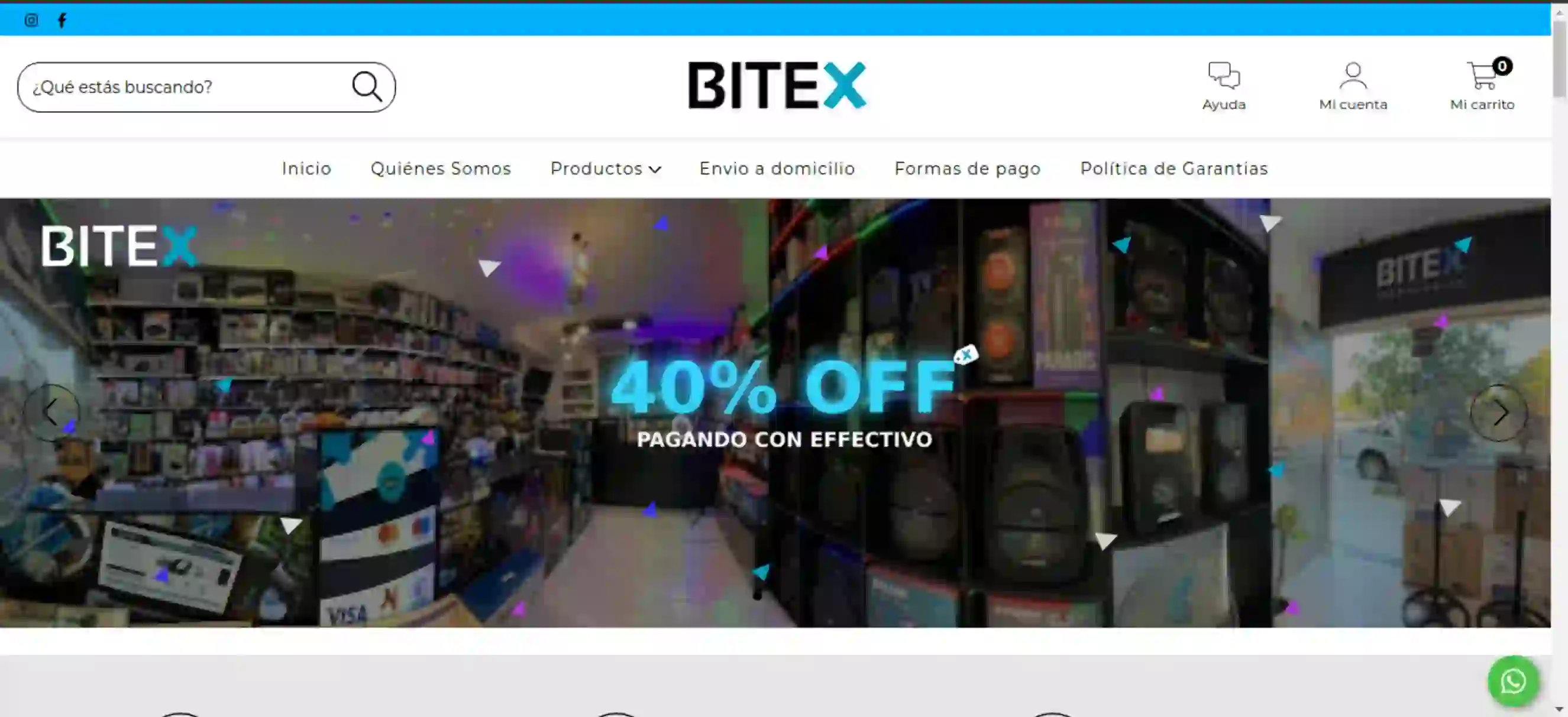This screenshot has width=1568, height=717.
Task: Open the 40% OFF promo banner
Action: [x=783, y=401]
